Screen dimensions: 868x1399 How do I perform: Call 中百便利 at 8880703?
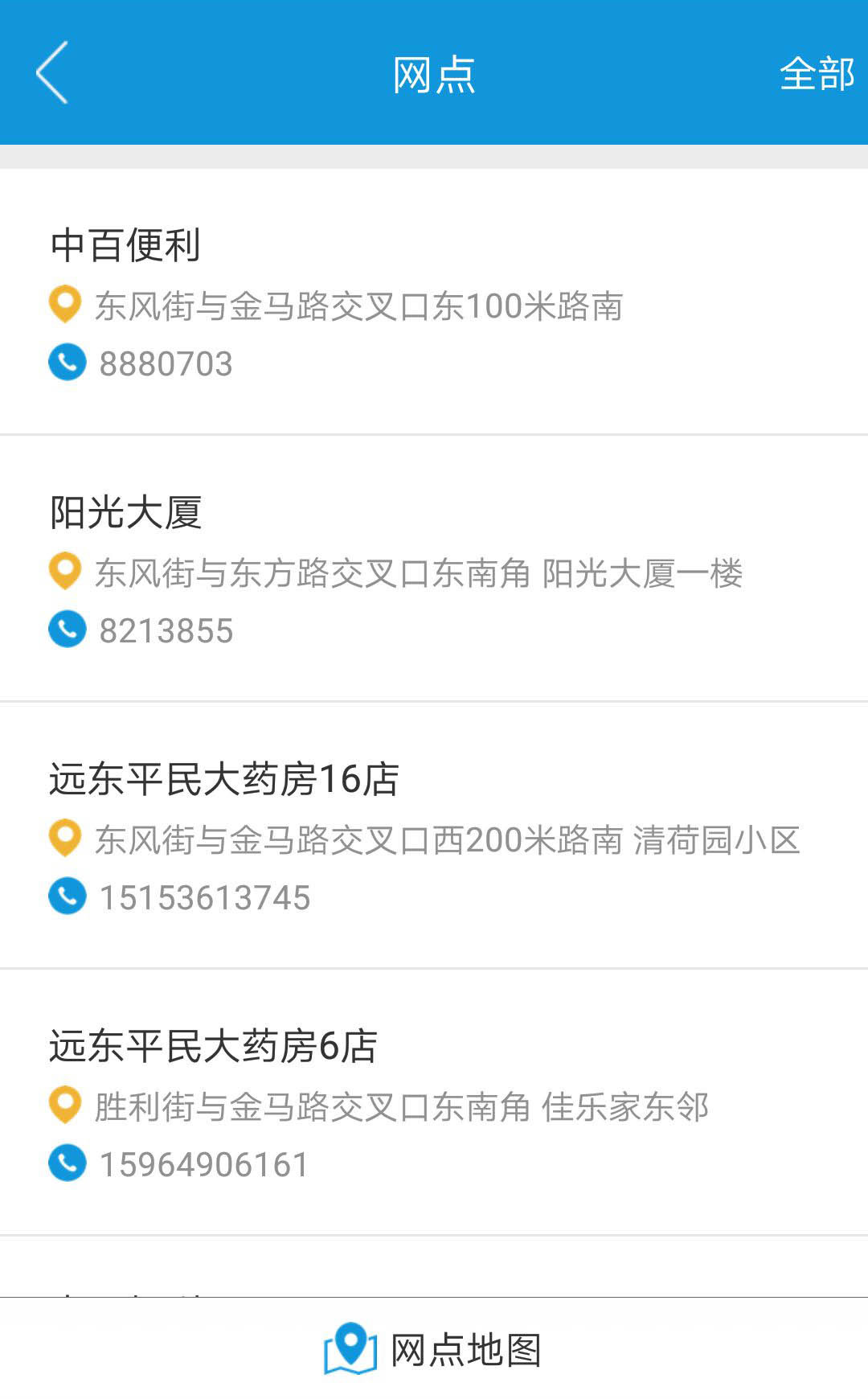pyautogui.click(x=165, y=363)
